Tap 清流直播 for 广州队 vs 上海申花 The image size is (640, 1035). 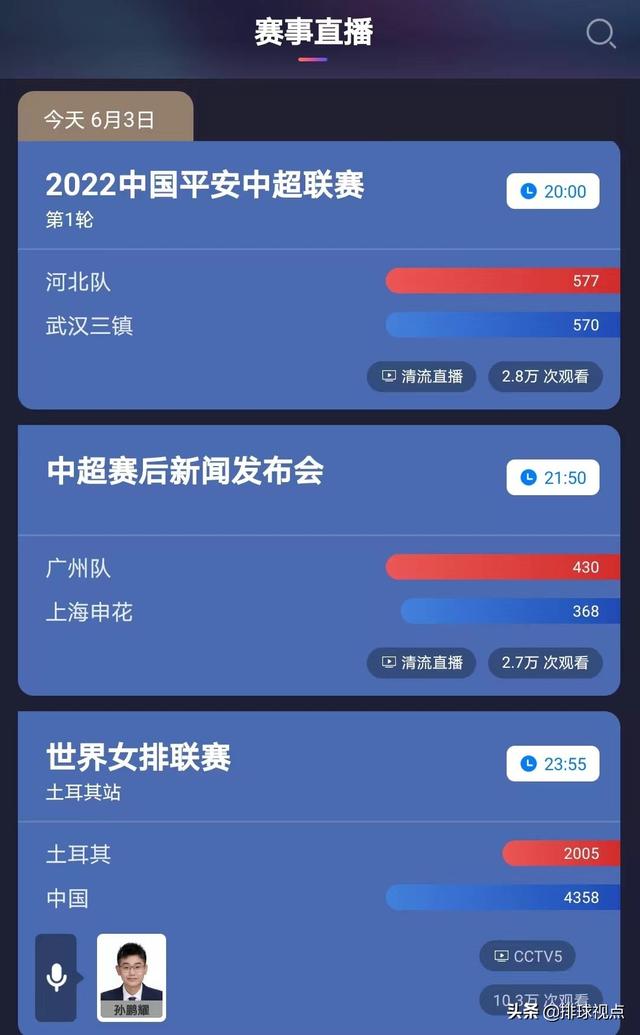[421, 662]
